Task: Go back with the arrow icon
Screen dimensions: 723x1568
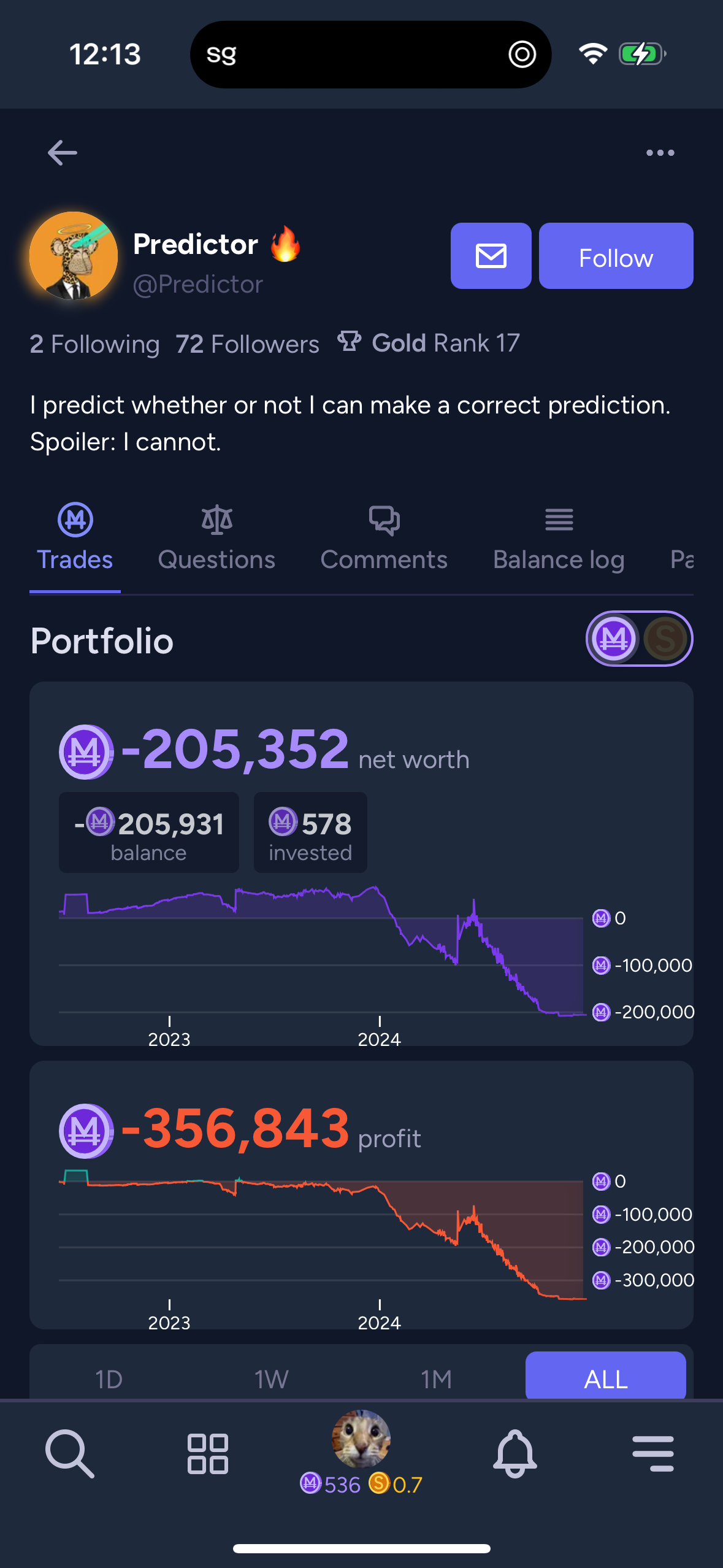Action: [x=63, y=153]
